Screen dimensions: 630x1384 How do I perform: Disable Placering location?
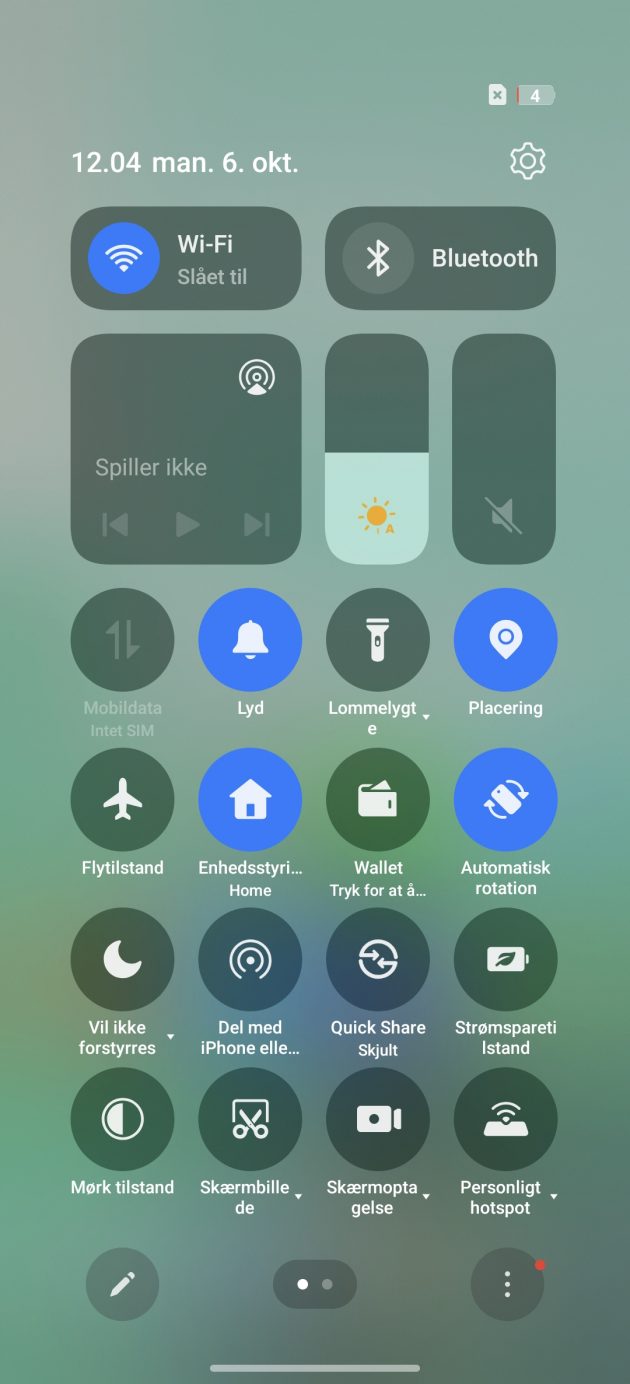(506, 640)
